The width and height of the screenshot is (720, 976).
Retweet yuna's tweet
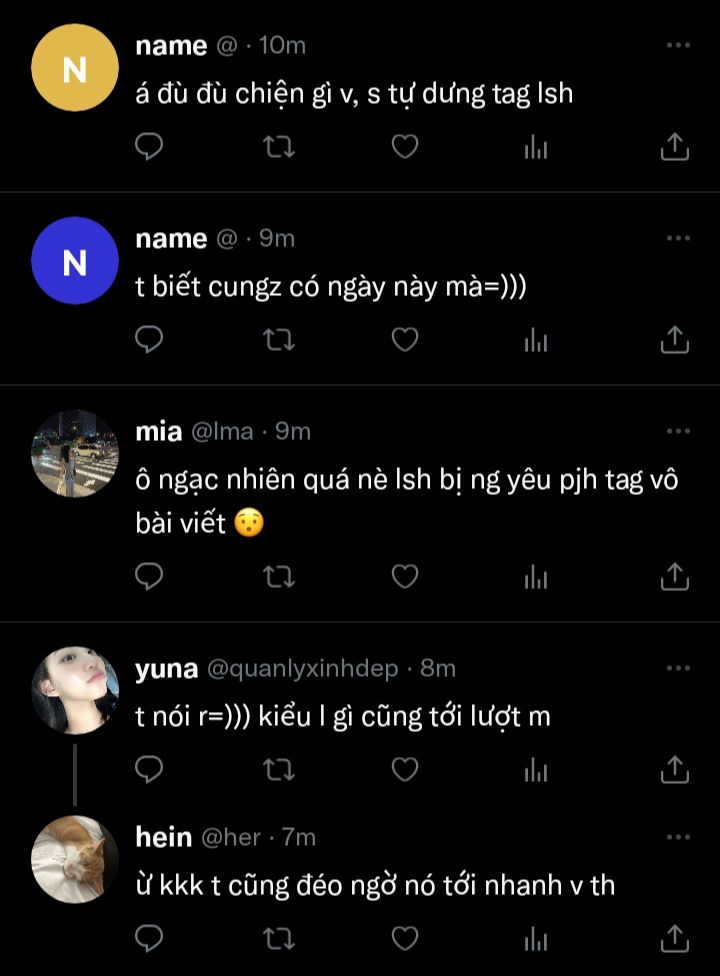click(277, 769)
